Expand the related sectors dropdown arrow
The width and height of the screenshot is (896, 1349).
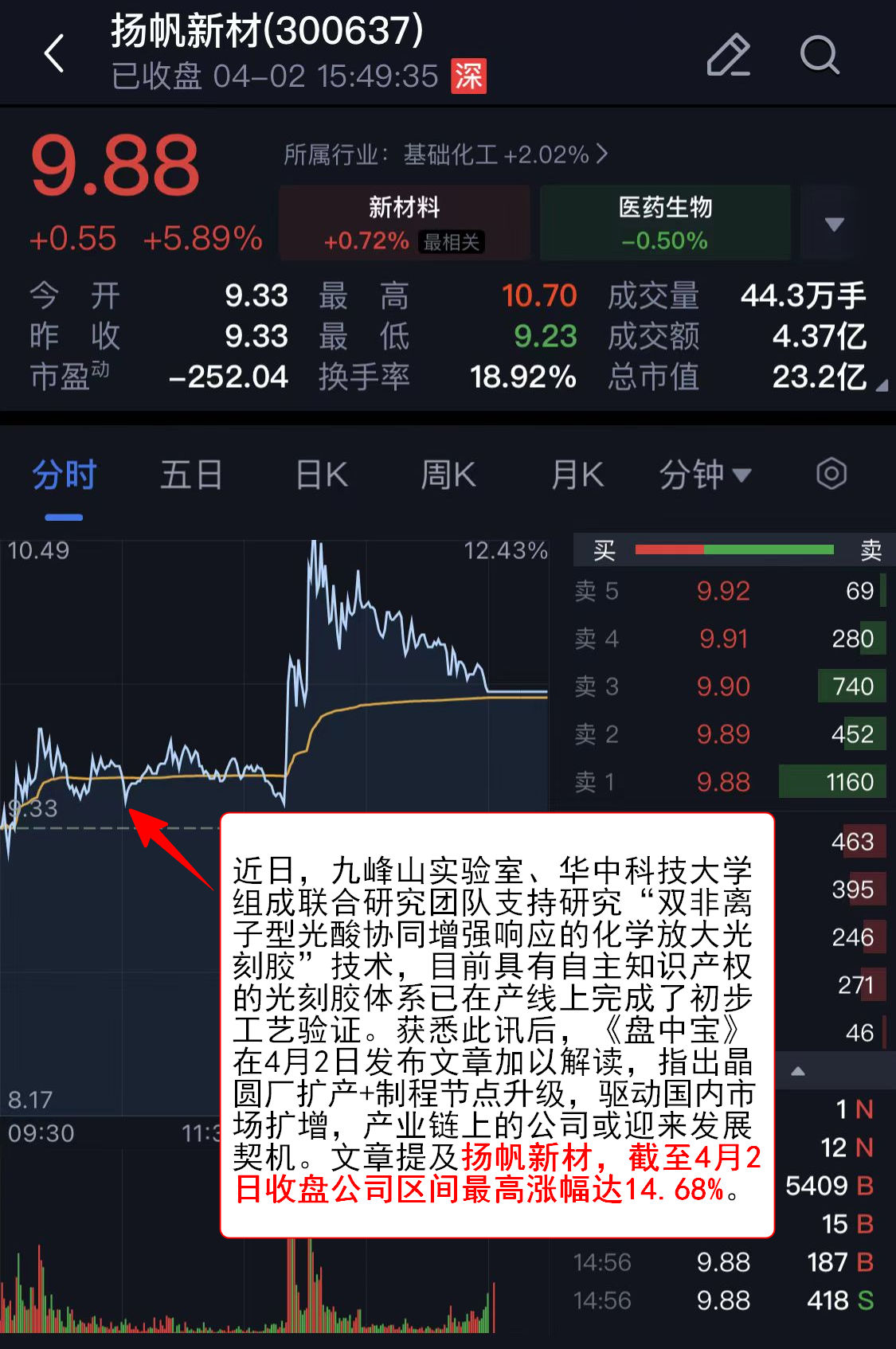834,224
